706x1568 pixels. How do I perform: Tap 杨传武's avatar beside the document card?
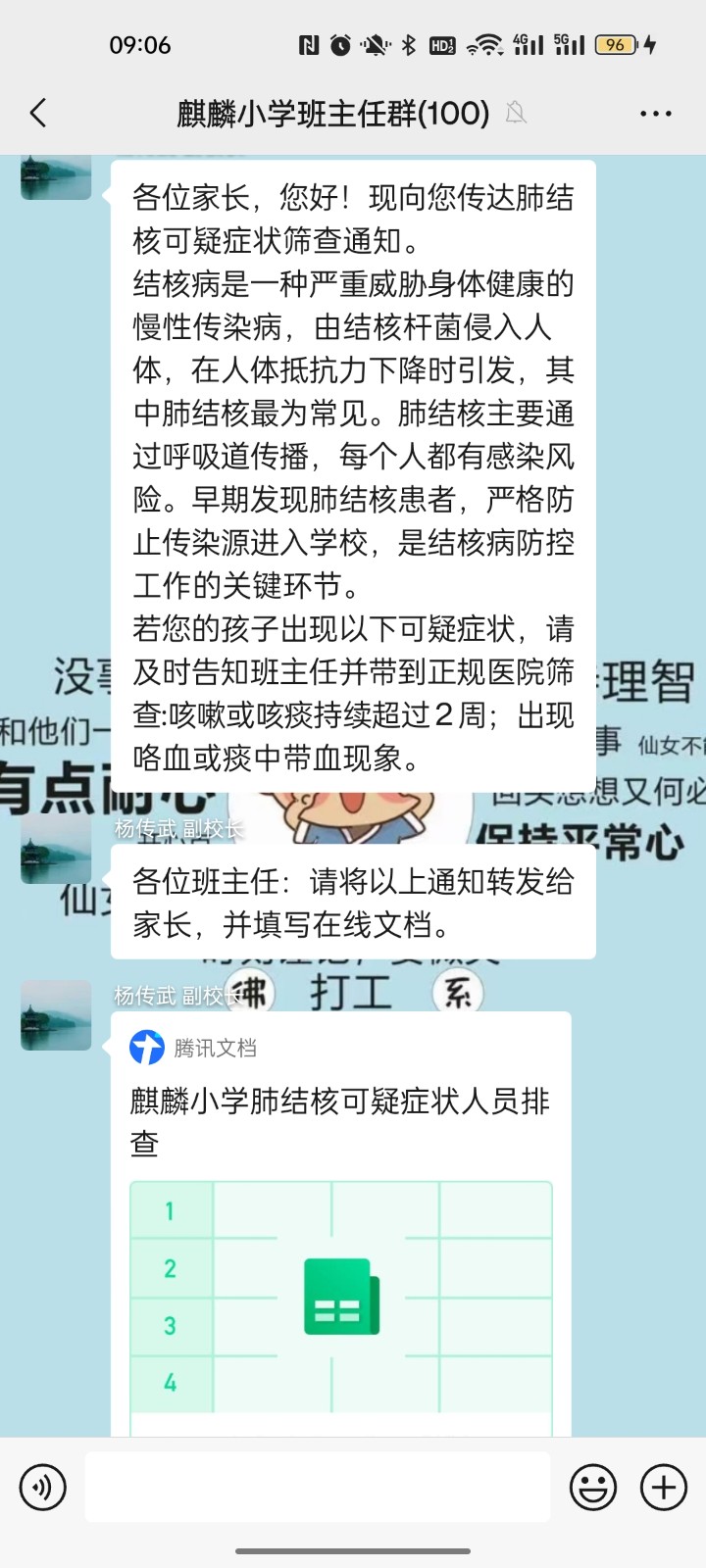pyautogui.click(x=56, y=1015)
